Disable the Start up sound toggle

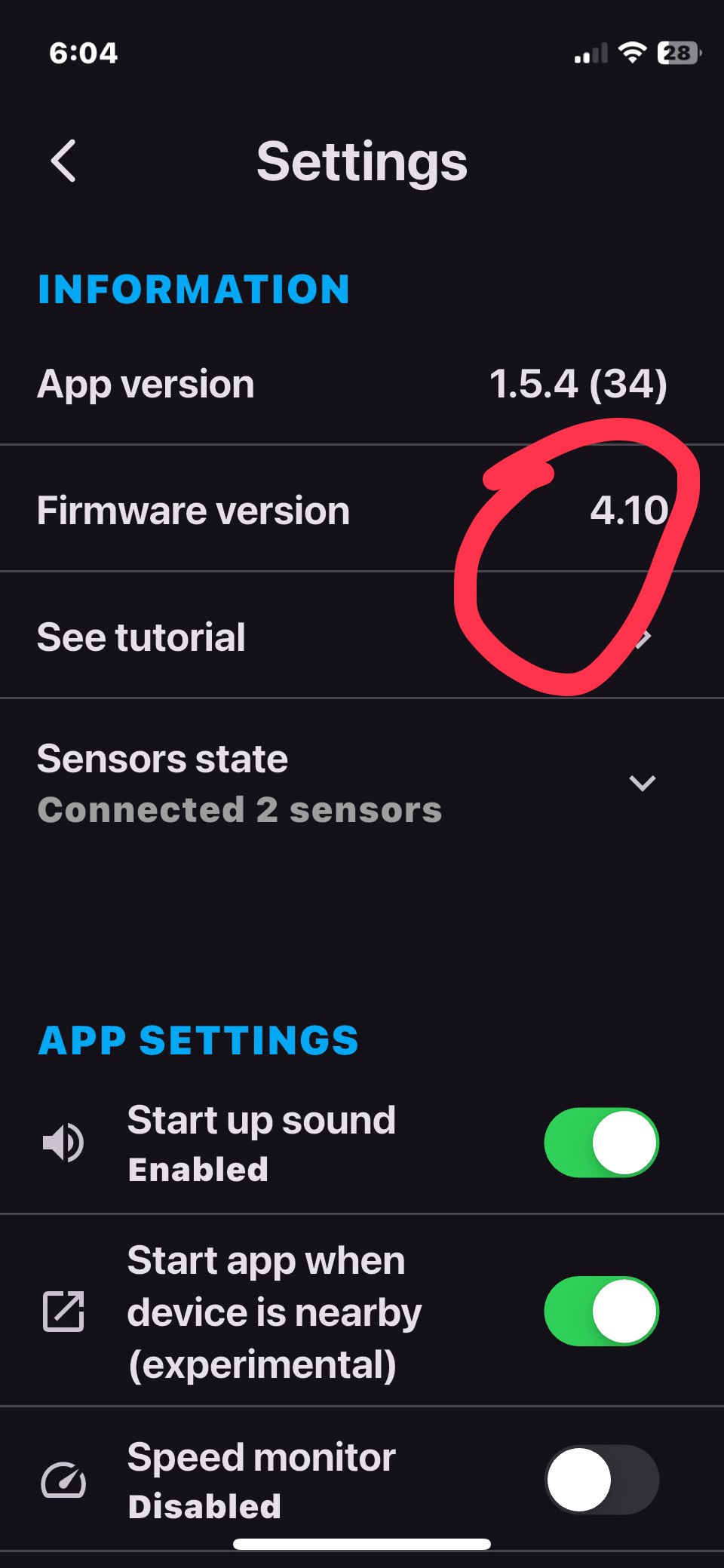click(x=601, y=1143)
